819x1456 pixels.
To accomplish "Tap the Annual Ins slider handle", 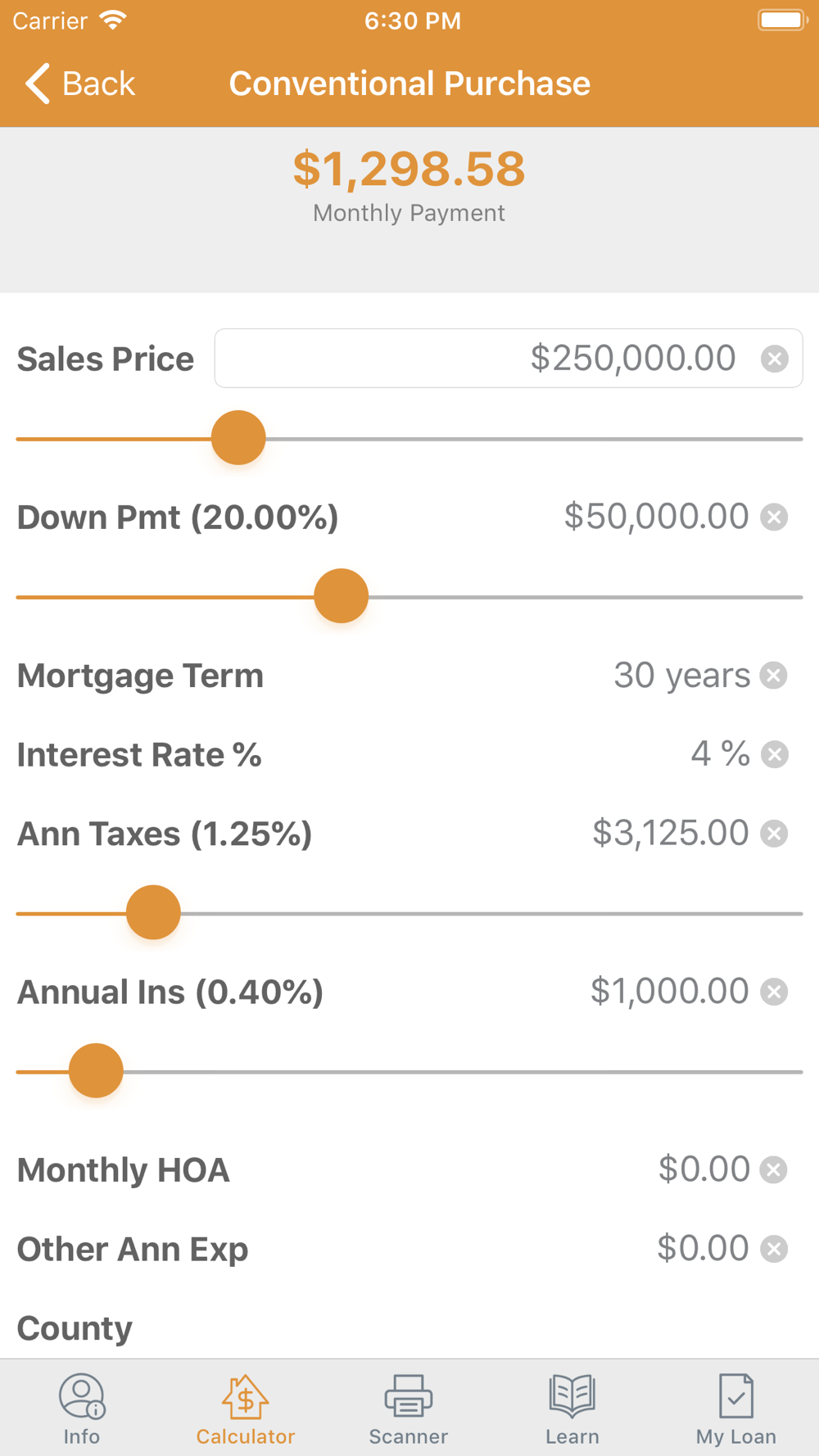I will 96,1070.
